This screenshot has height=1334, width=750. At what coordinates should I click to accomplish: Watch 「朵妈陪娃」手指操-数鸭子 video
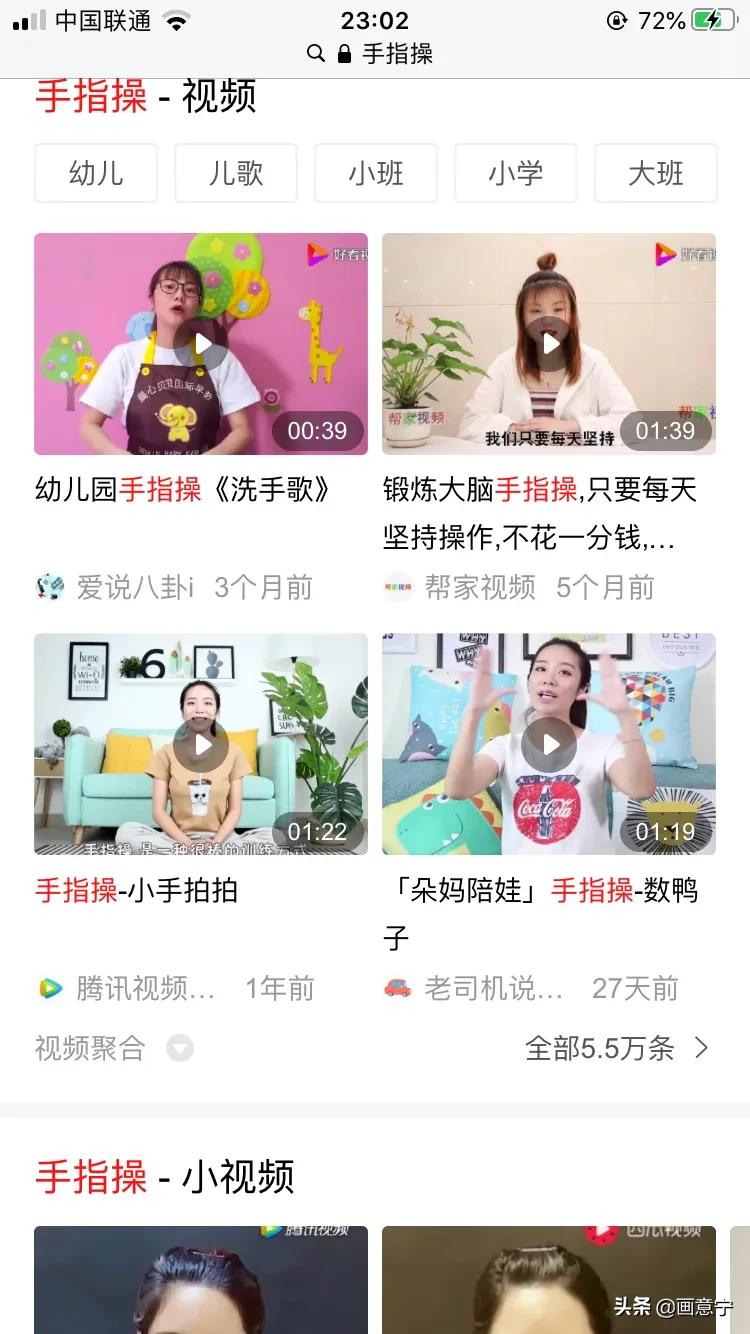549,744
